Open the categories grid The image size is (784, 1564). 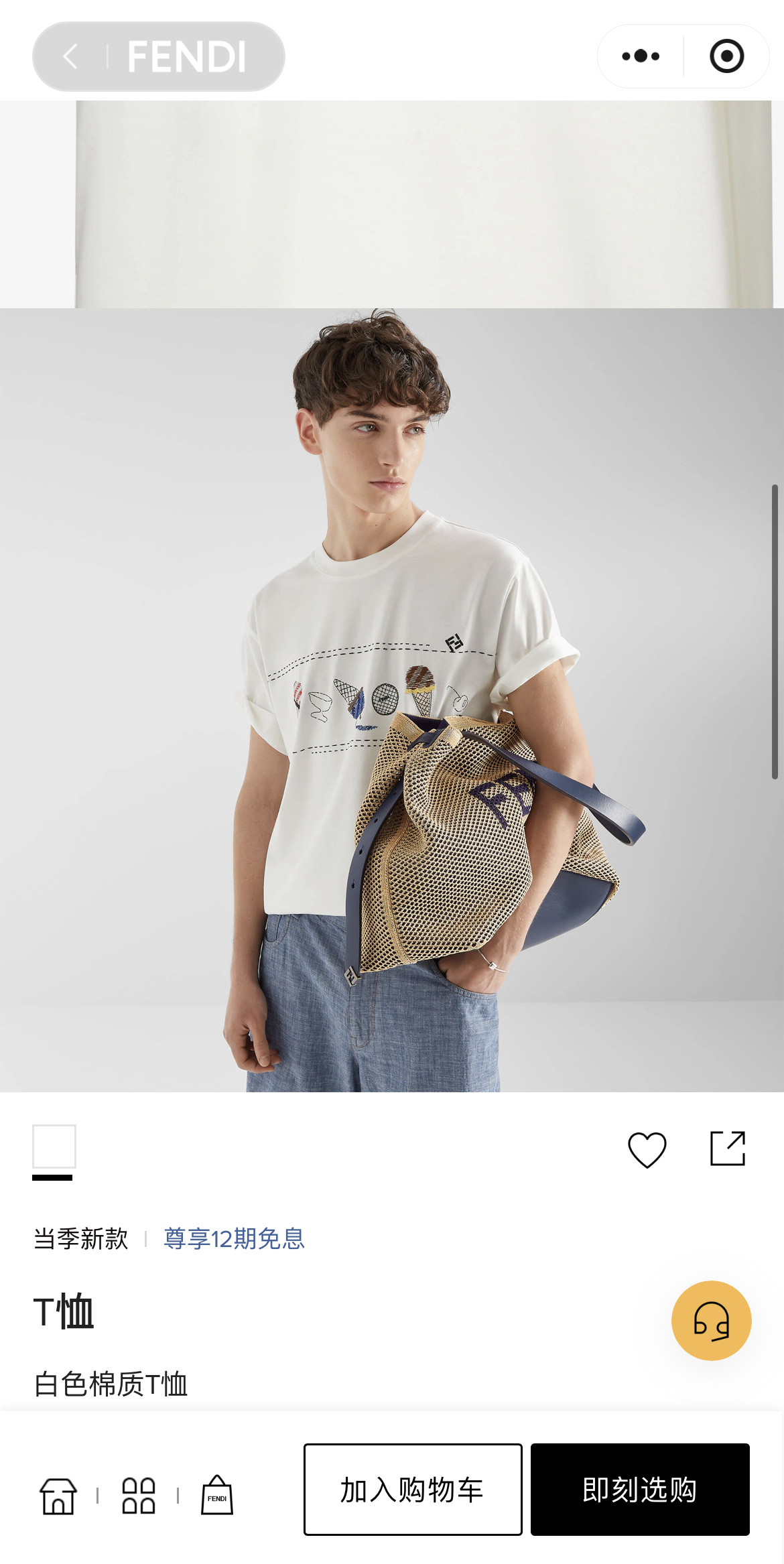click(x=139, y=1496)
